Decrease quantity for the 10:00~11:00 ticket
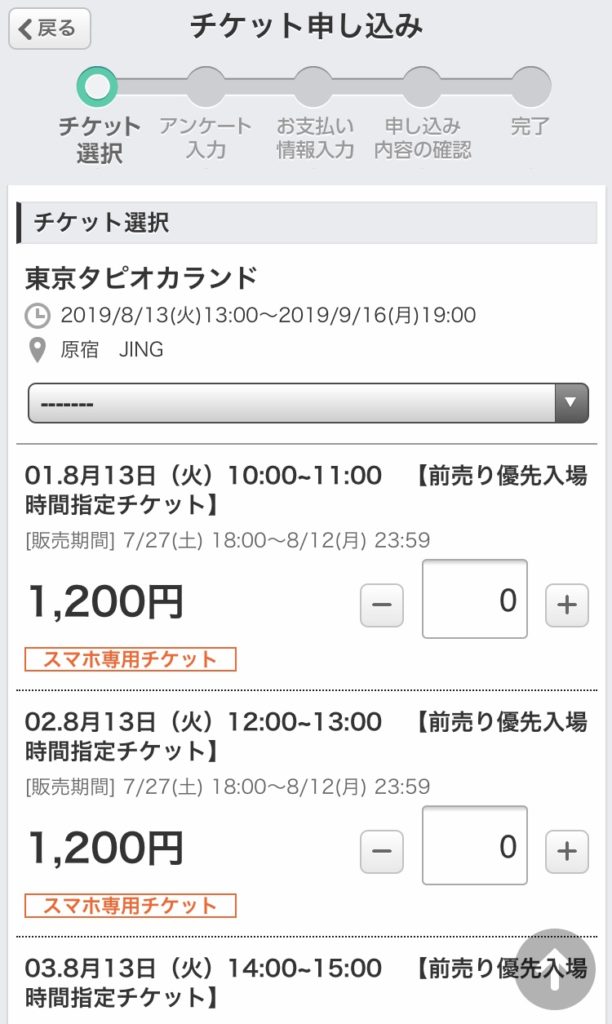This screenshot has width=612, height=1024. click(x=381, y=605)
